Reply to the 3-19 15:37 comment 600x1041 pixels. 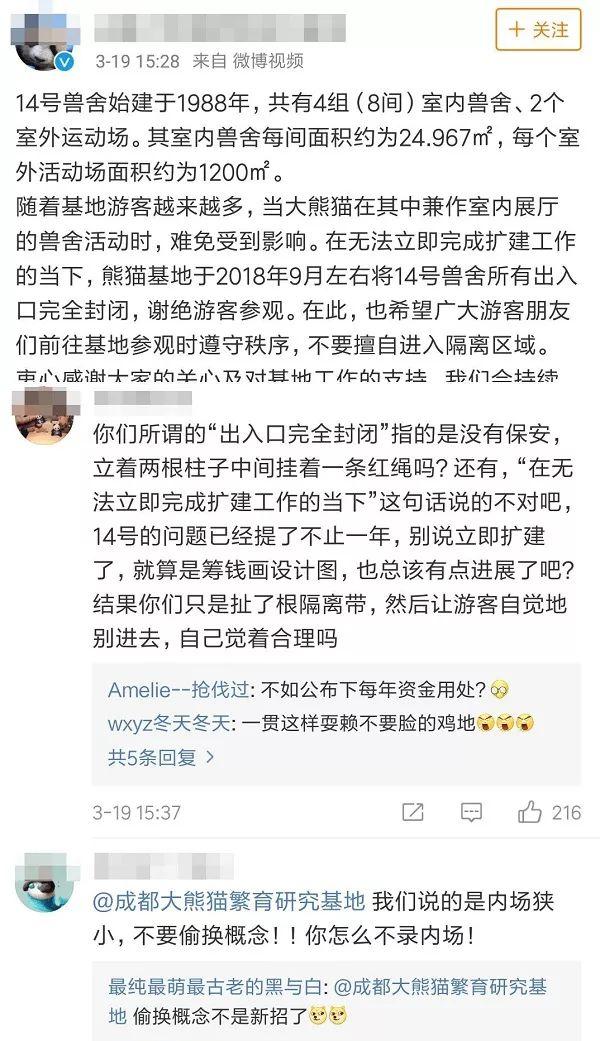471,812
